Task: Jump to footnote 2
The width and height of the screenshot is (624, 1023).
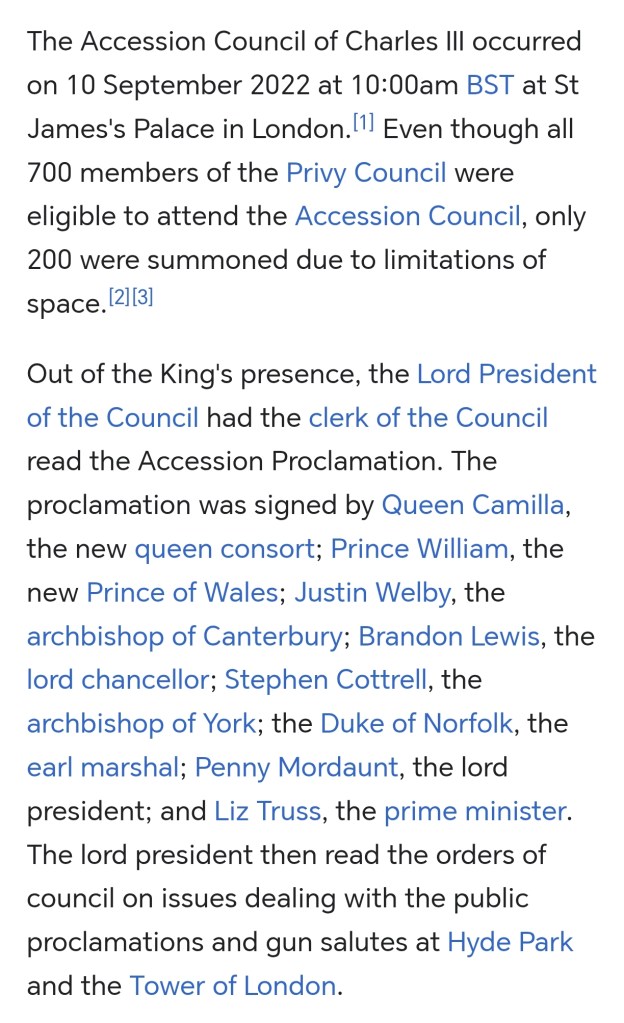Action: pyautogui.click(x=119, y=298)
